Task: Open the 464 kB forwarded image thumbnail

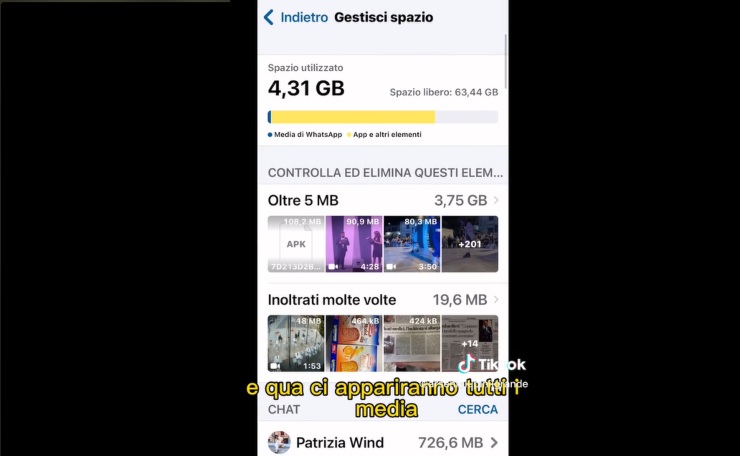Action: pyautogui.click(x=354, y=343)
